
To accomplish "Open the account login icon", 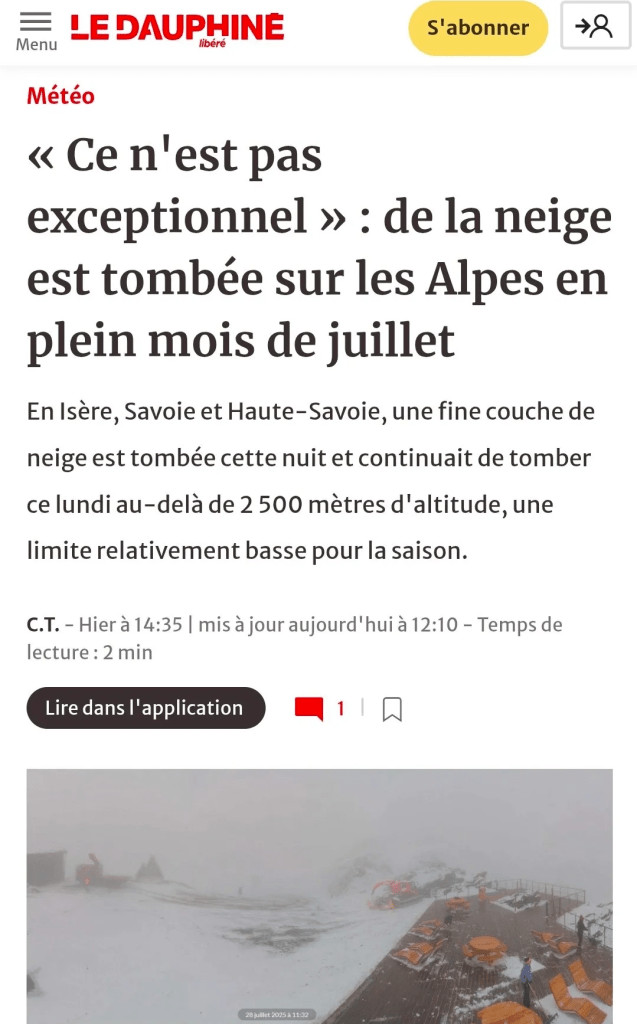I will 594,27.
